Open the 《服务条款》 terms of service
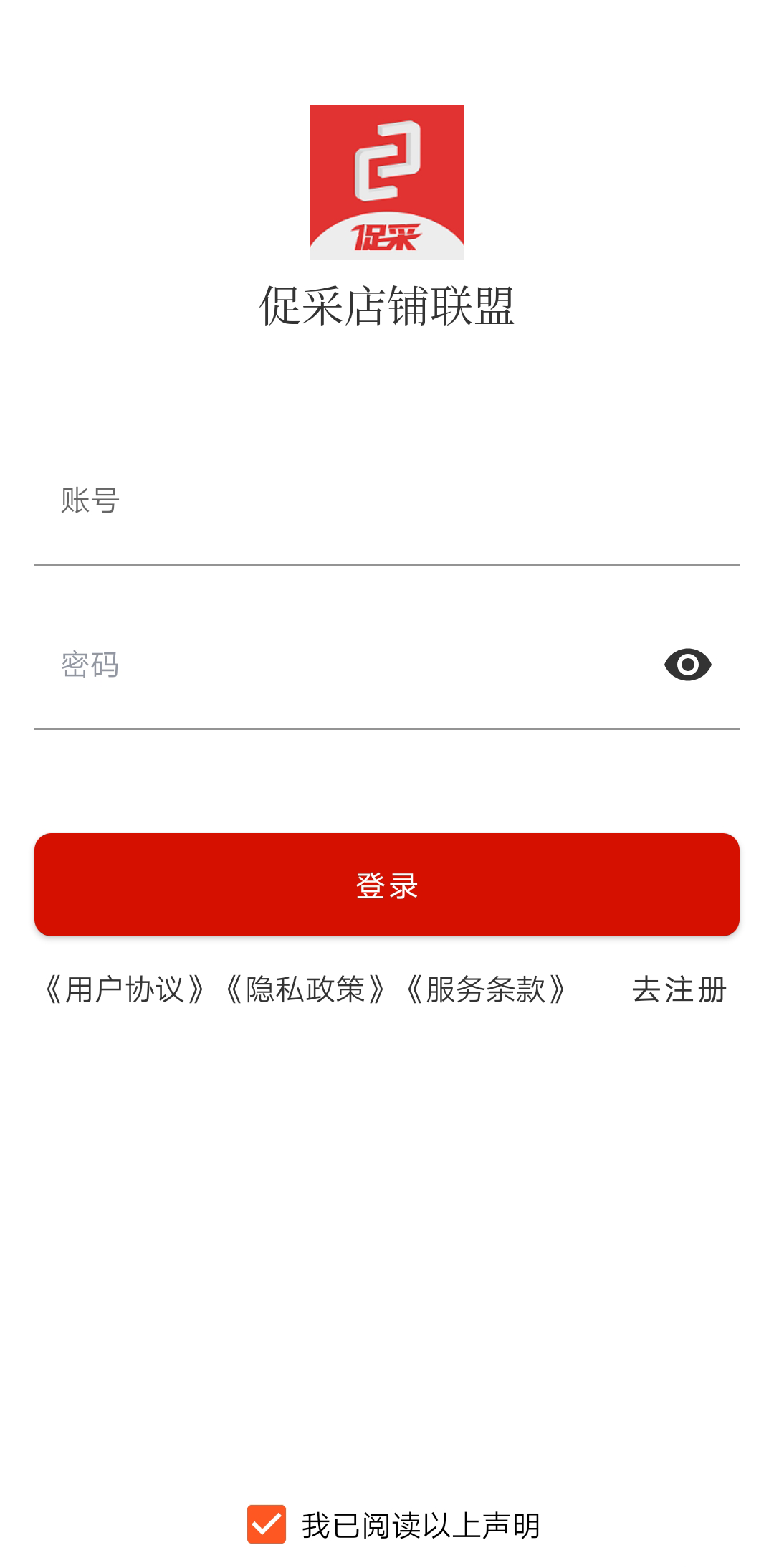Image resolution: width=774 pixels, height=1568 pixels. tap(486, 989)
